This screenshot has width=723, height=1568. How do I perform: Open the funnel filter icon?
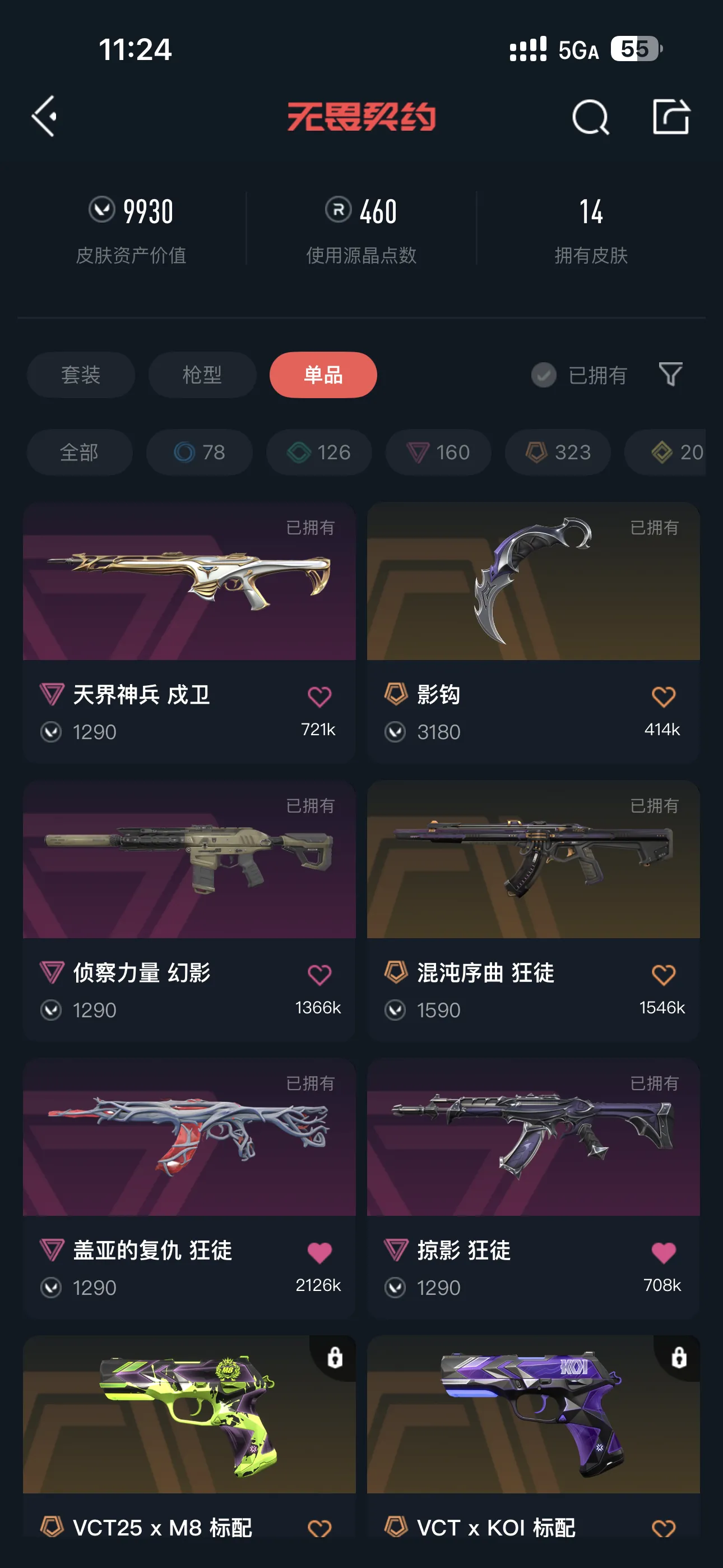click(x=670, y=373)
